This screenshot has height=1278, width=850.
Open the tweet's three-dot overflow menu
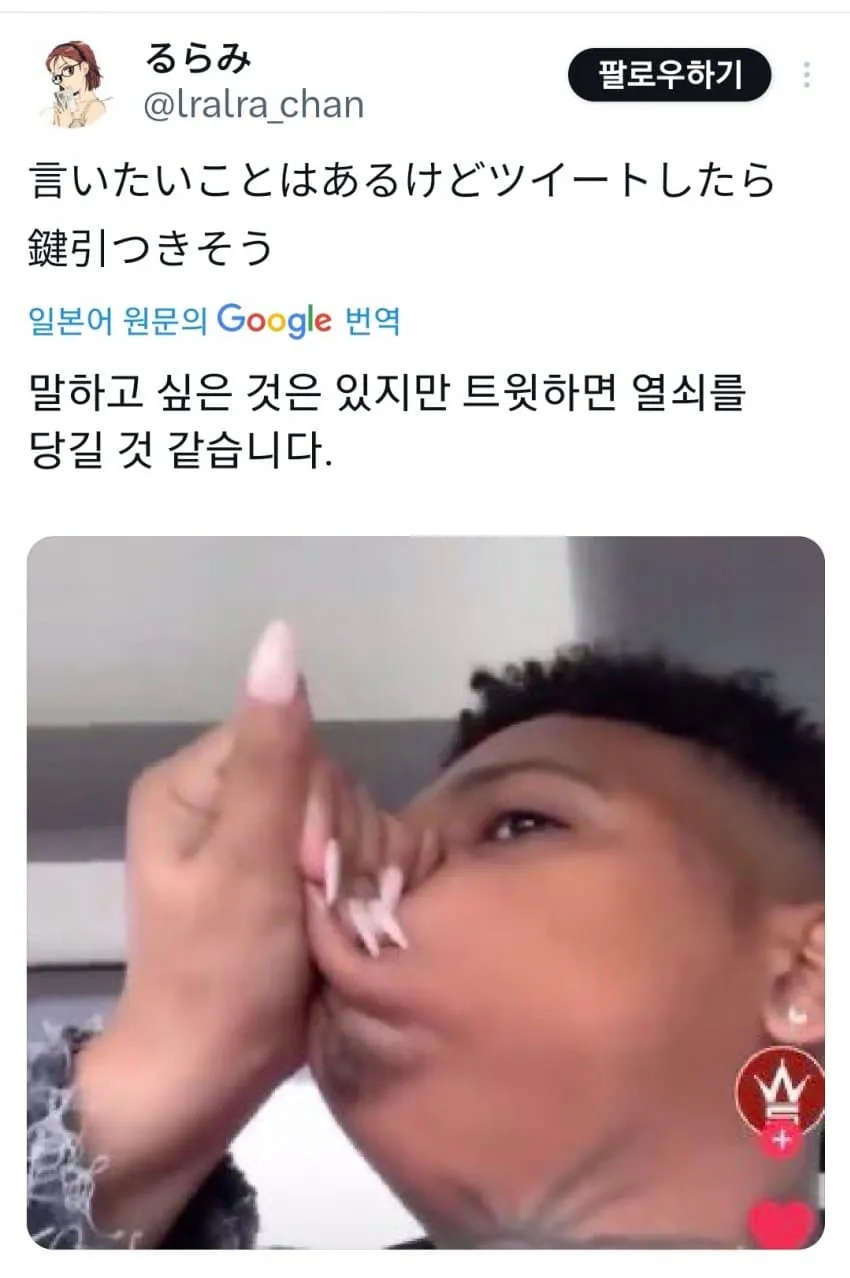pos(806,75)
